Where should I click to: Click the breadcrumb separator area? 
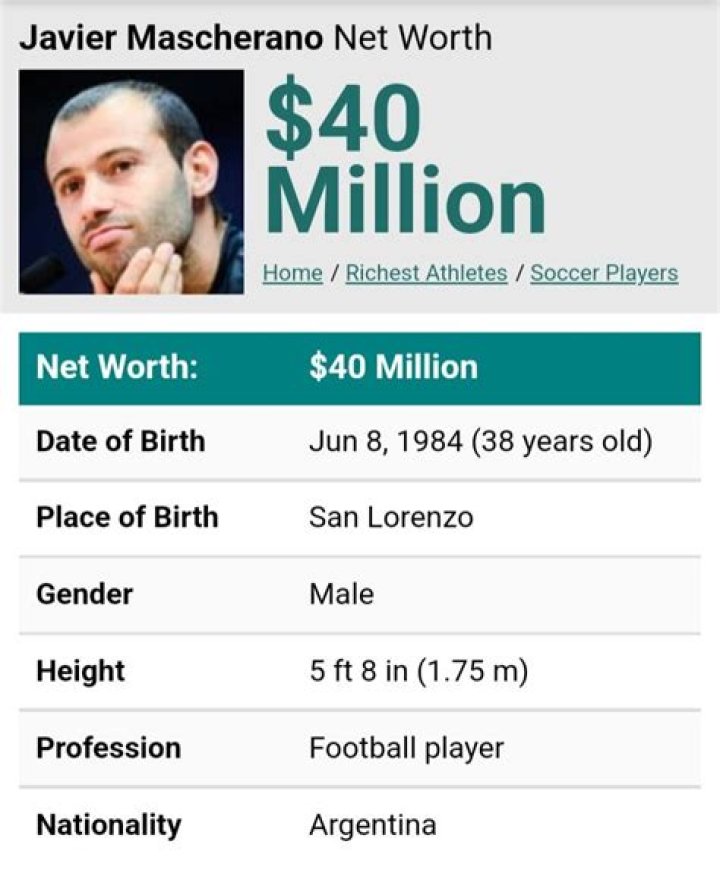[x=333, y=272]
